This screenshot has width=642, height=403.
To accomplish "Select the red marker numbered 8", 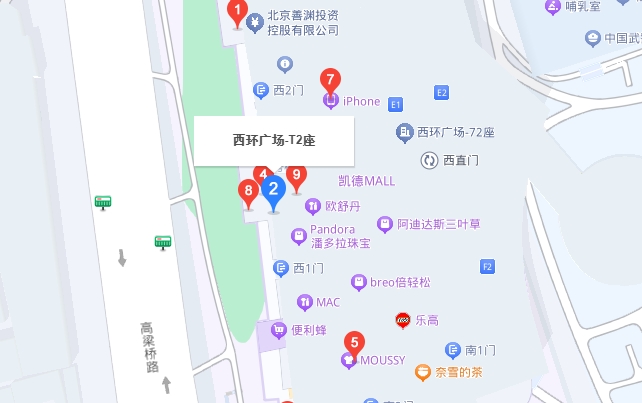I will click(x=249, y=192).
